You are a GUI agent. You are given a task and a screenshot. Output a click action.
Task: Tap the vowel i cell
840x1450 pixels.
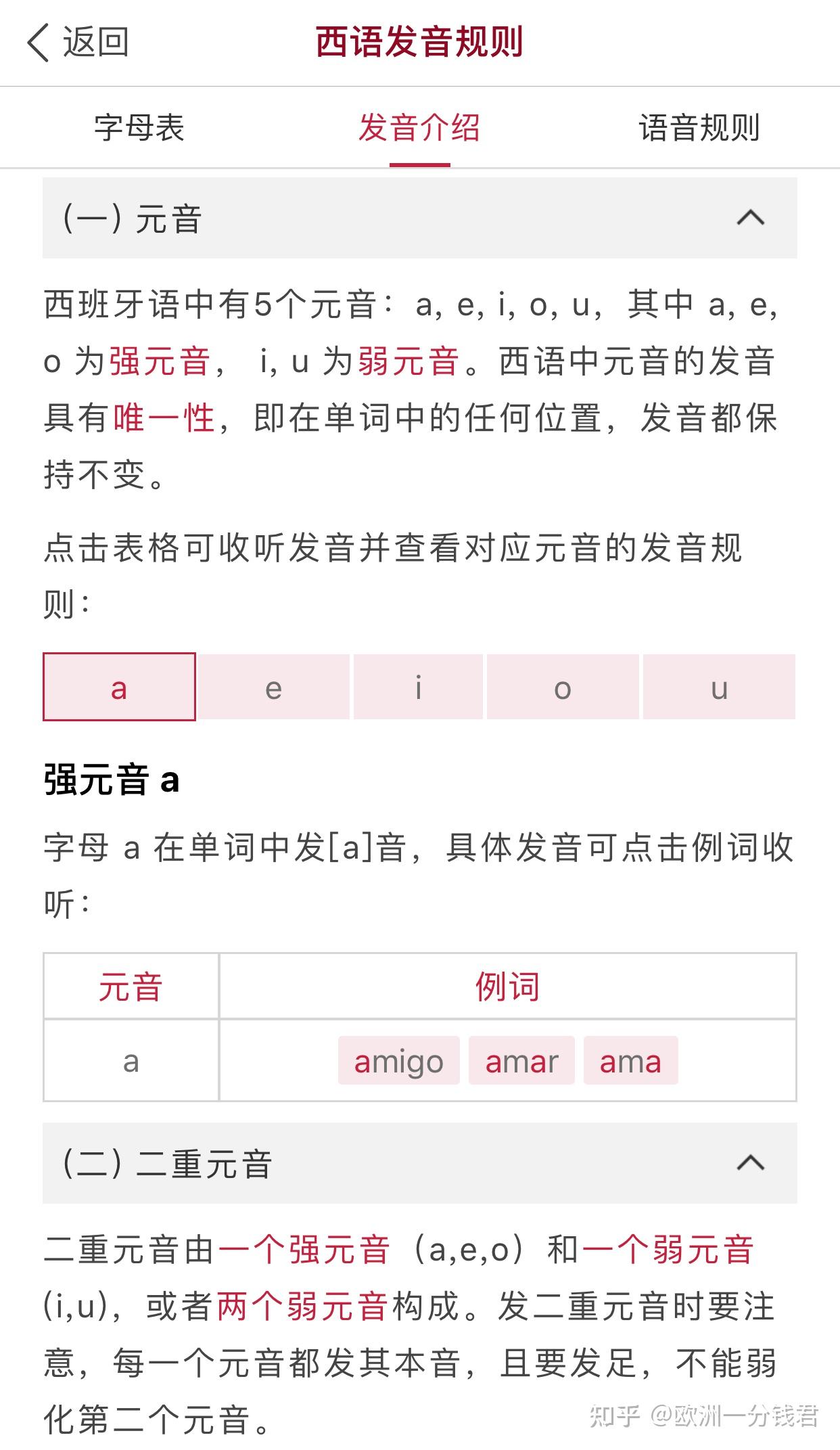click(x=419, y=687)
